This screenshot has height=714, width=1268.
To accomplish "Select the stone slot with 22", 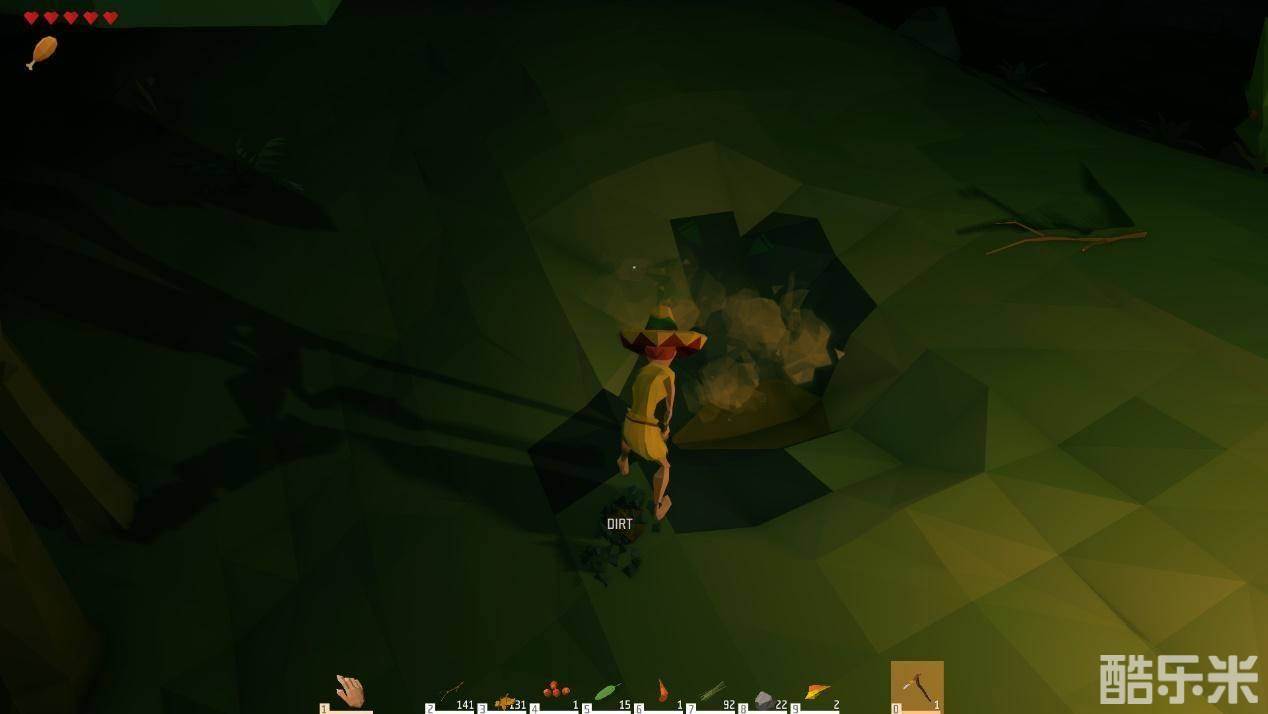I will click(764, 698).
